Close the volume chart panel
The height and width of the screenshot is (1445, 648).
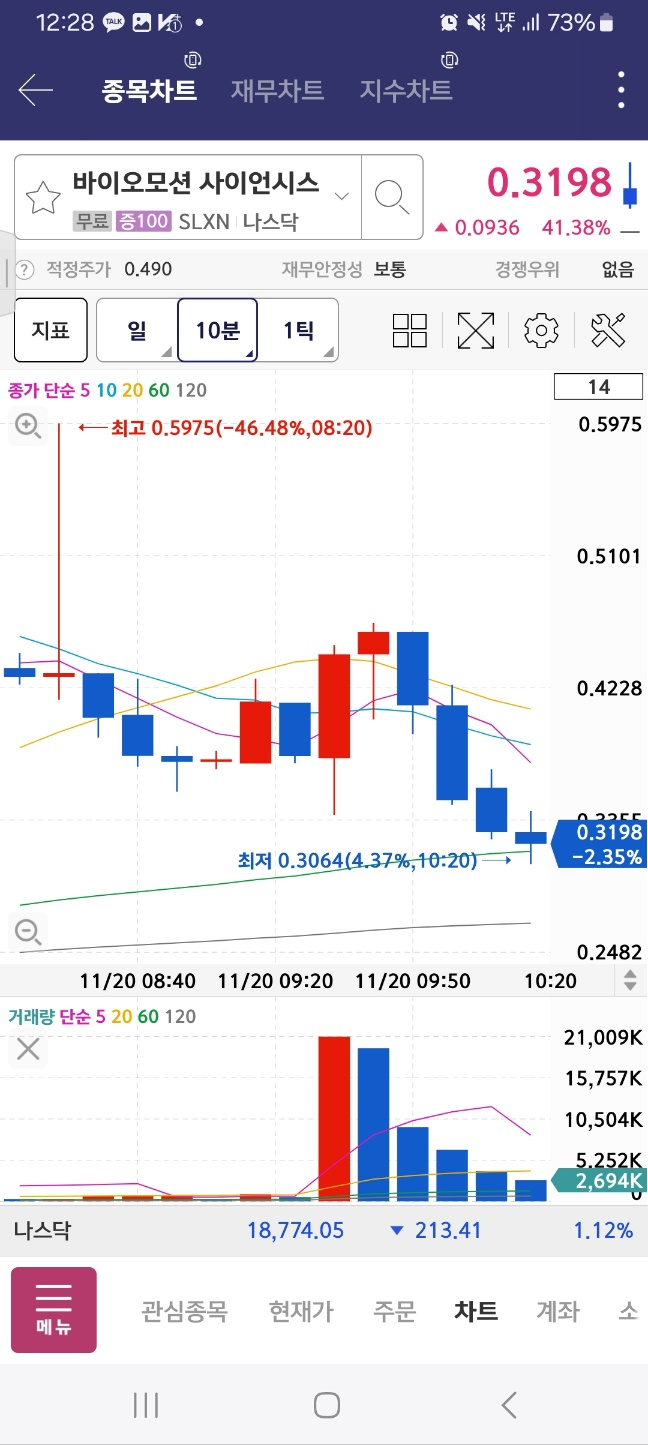(28, 1049)
